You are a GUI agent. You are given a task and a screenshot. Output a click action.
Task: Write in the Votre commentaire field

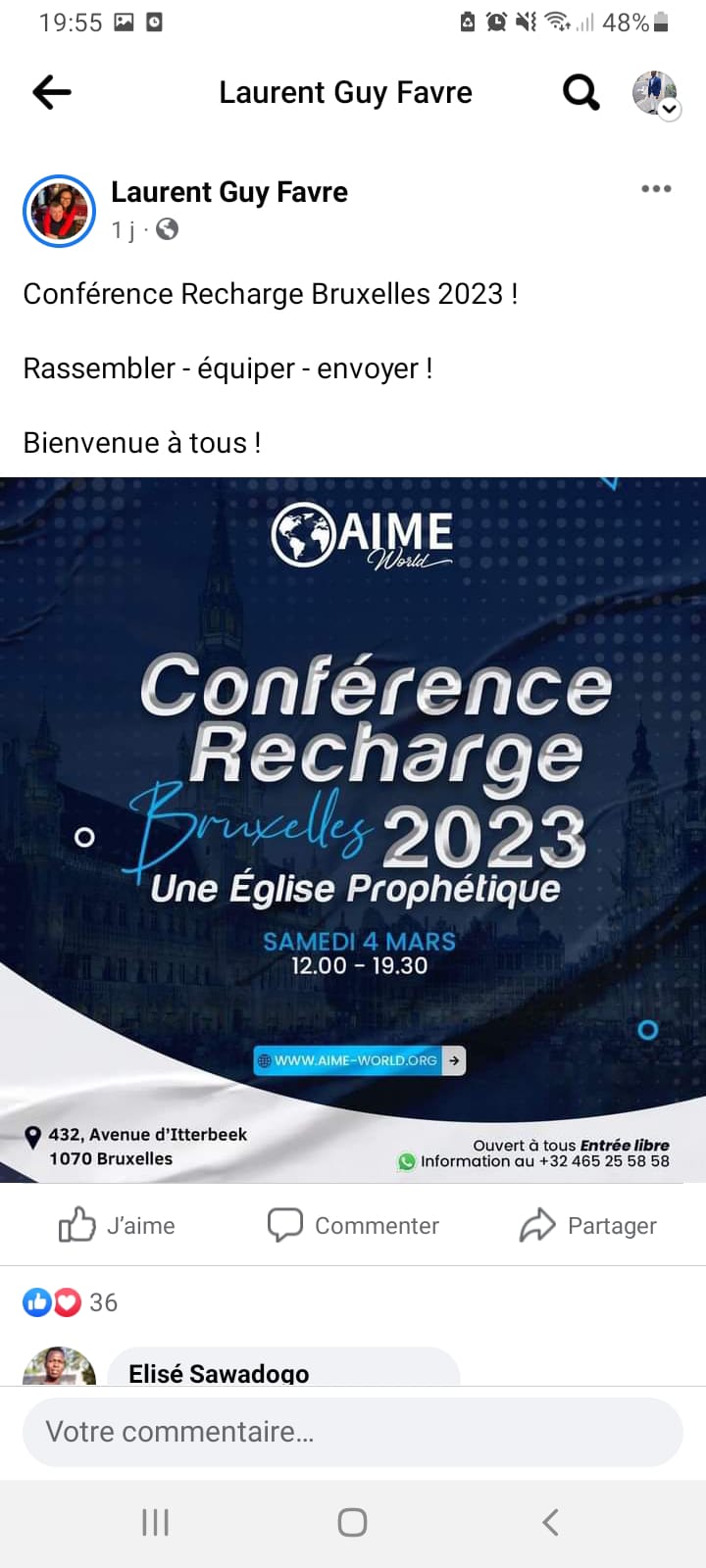(x=353, y=1432)
